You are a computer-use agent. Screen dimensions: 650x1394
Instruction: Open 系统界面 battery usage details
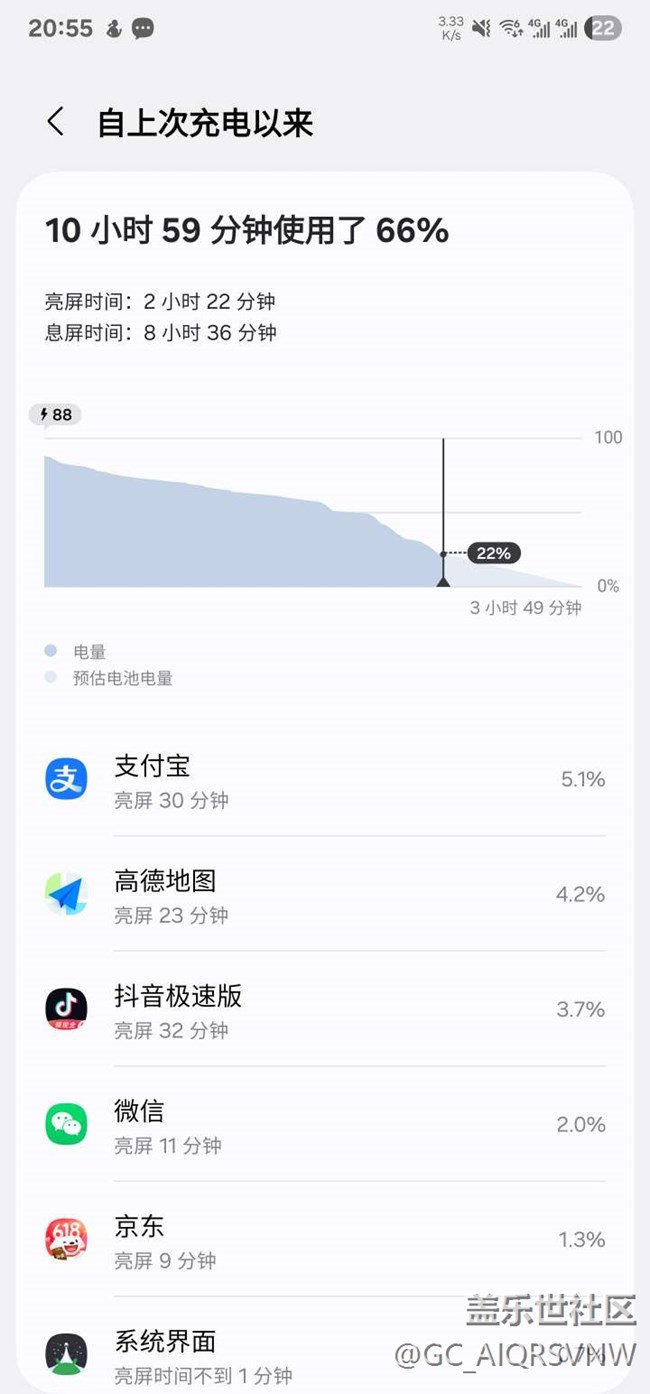[325, 1355]
